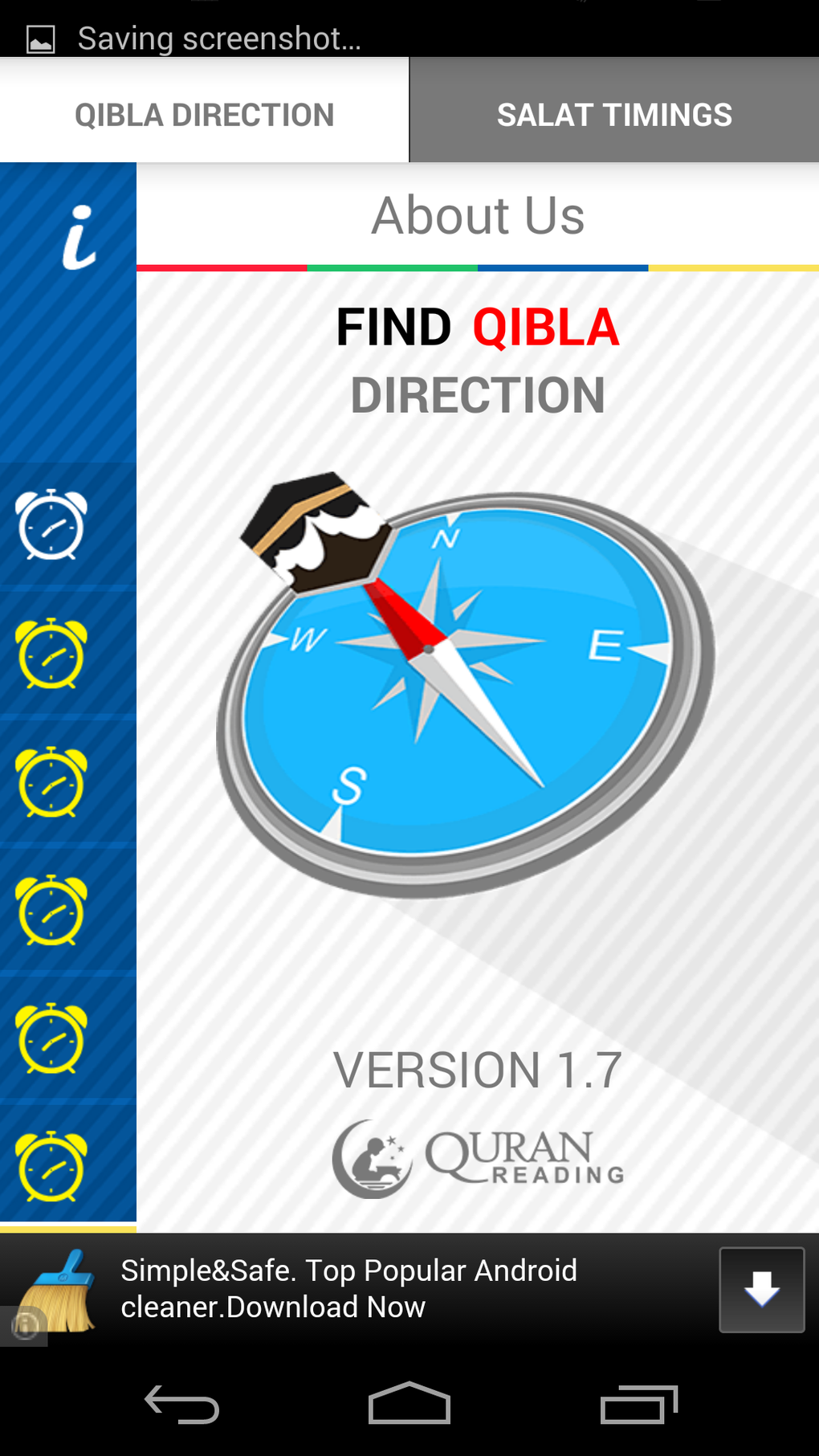Open the recent apps view
819x1456 pixels.
point(639,1405)
